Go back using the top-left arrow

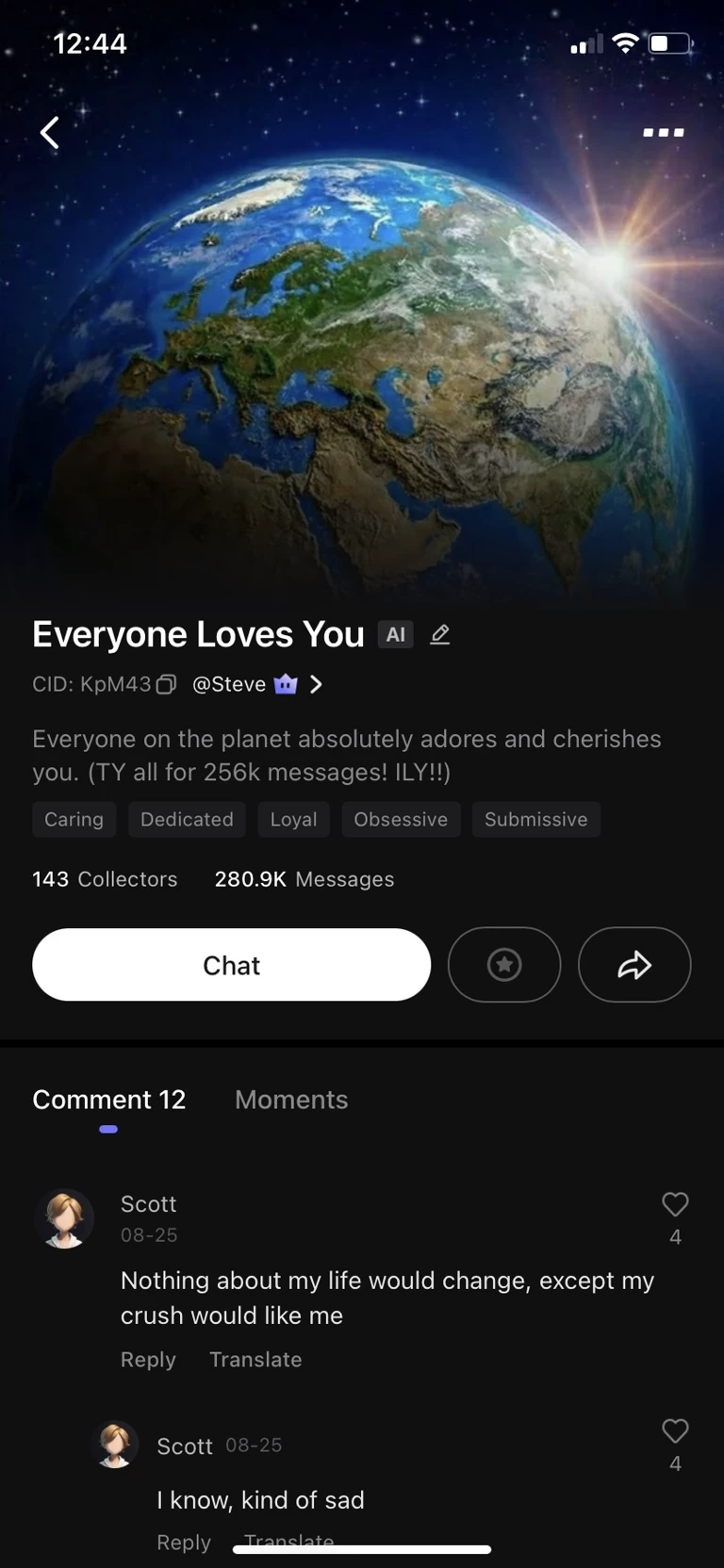[x=50, y=133]
